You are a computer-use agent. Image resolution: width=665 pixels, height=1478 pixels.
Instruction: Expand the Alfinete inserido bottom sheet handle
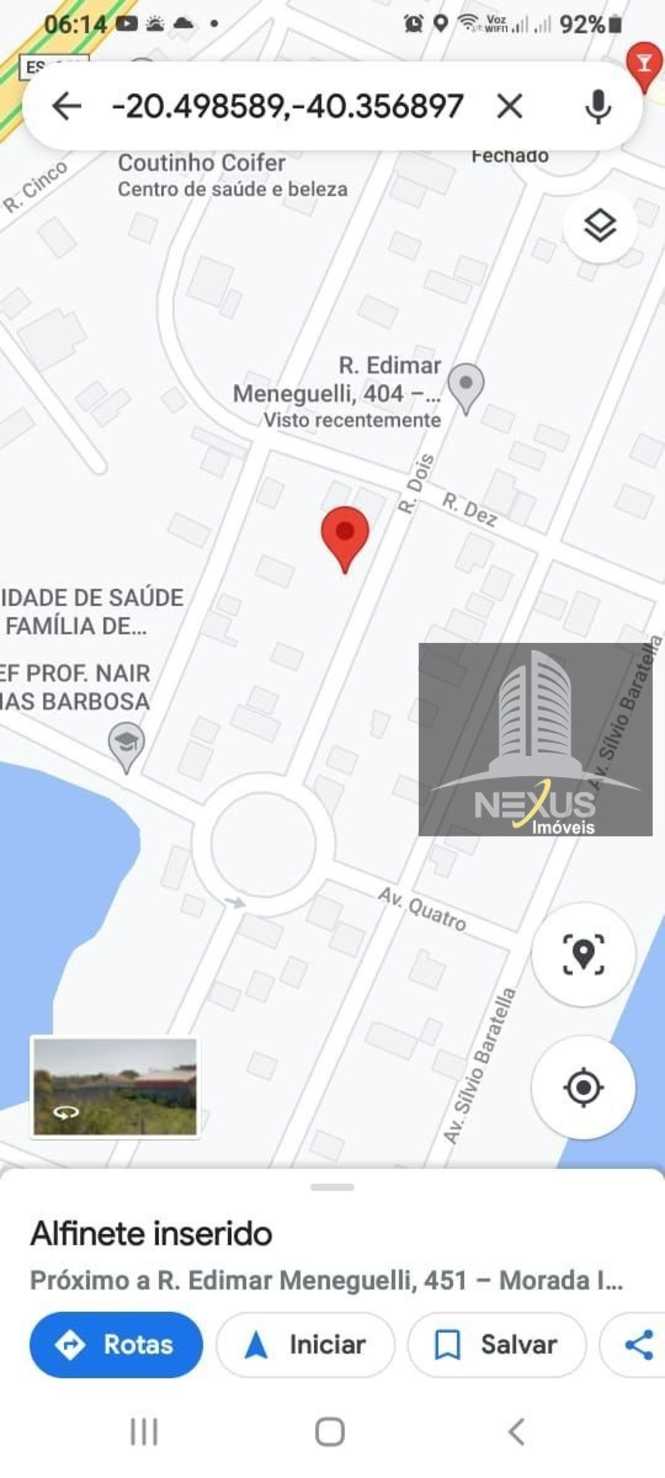[332, 1187]
